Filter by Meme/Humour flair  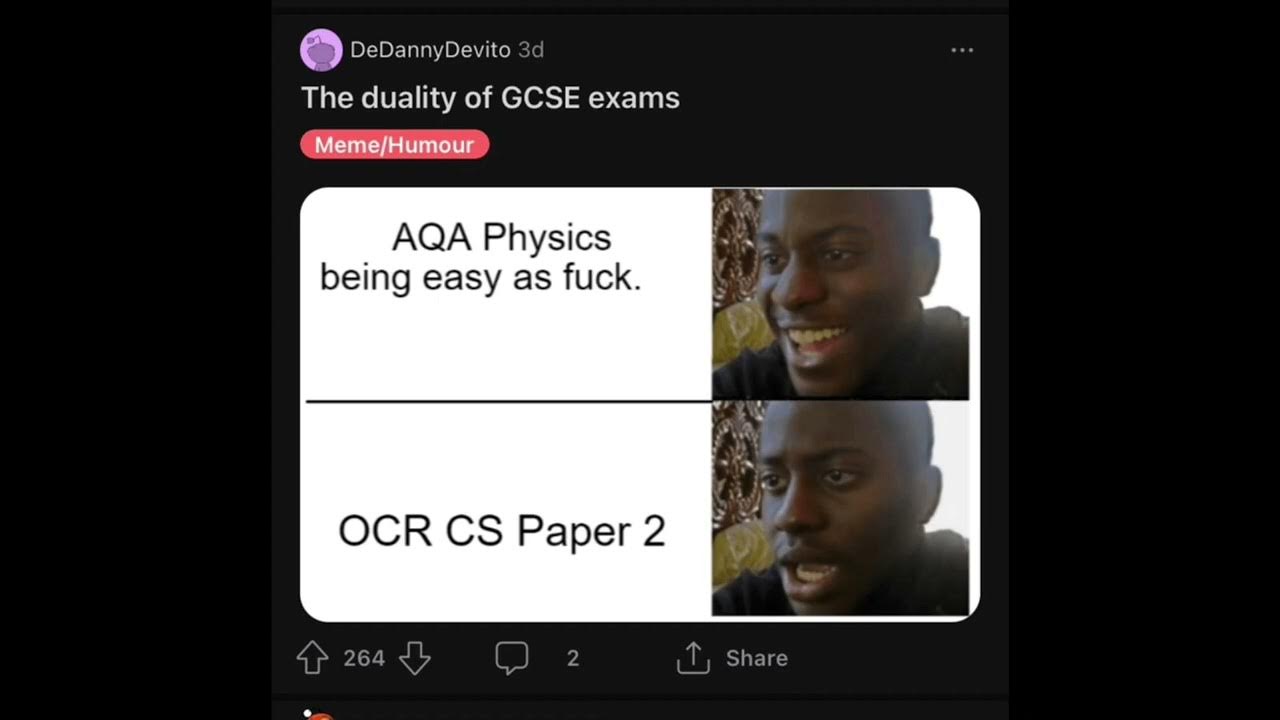tap(394, 145)
